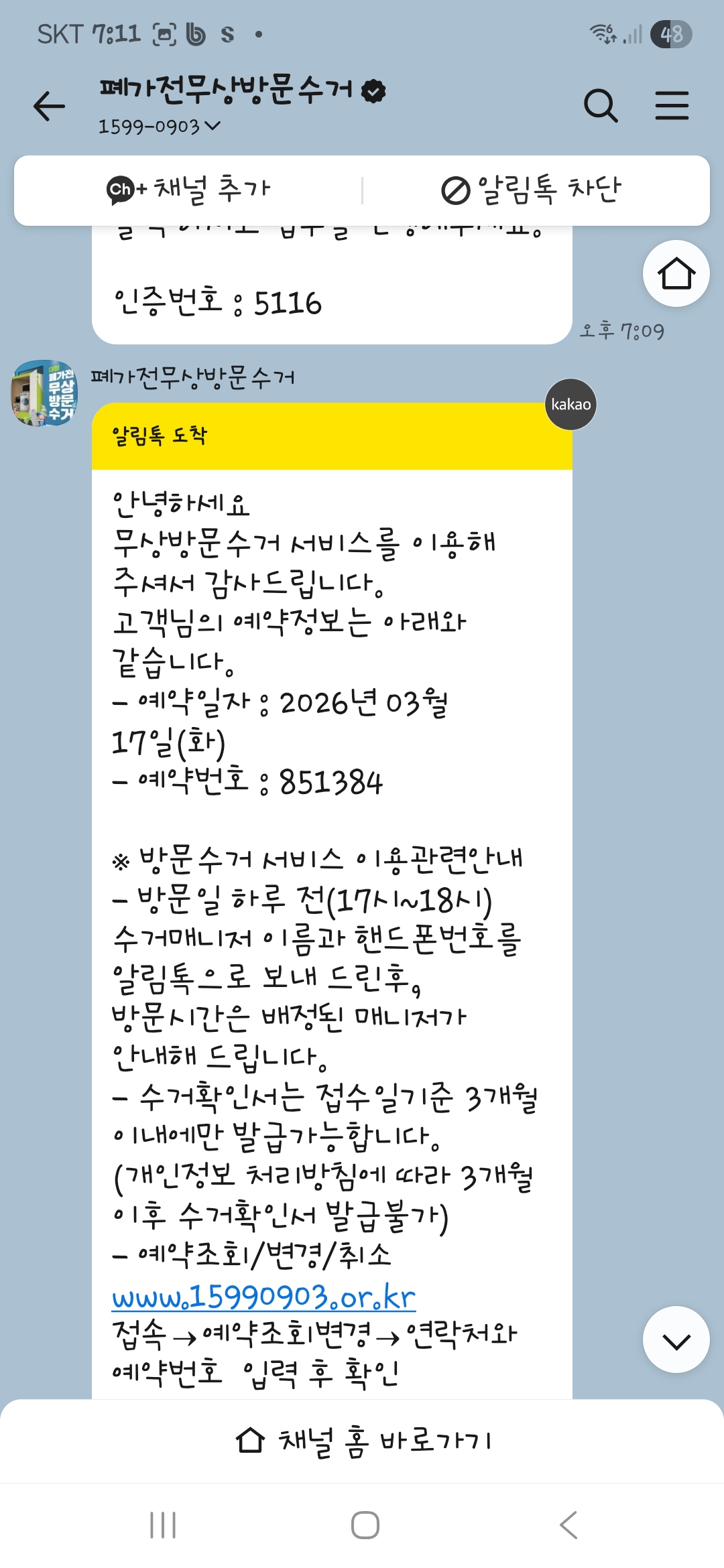Screen dimensions: 724x1568
Task: Go back using the top-left arrow
Action: click(x=49, y=107)
